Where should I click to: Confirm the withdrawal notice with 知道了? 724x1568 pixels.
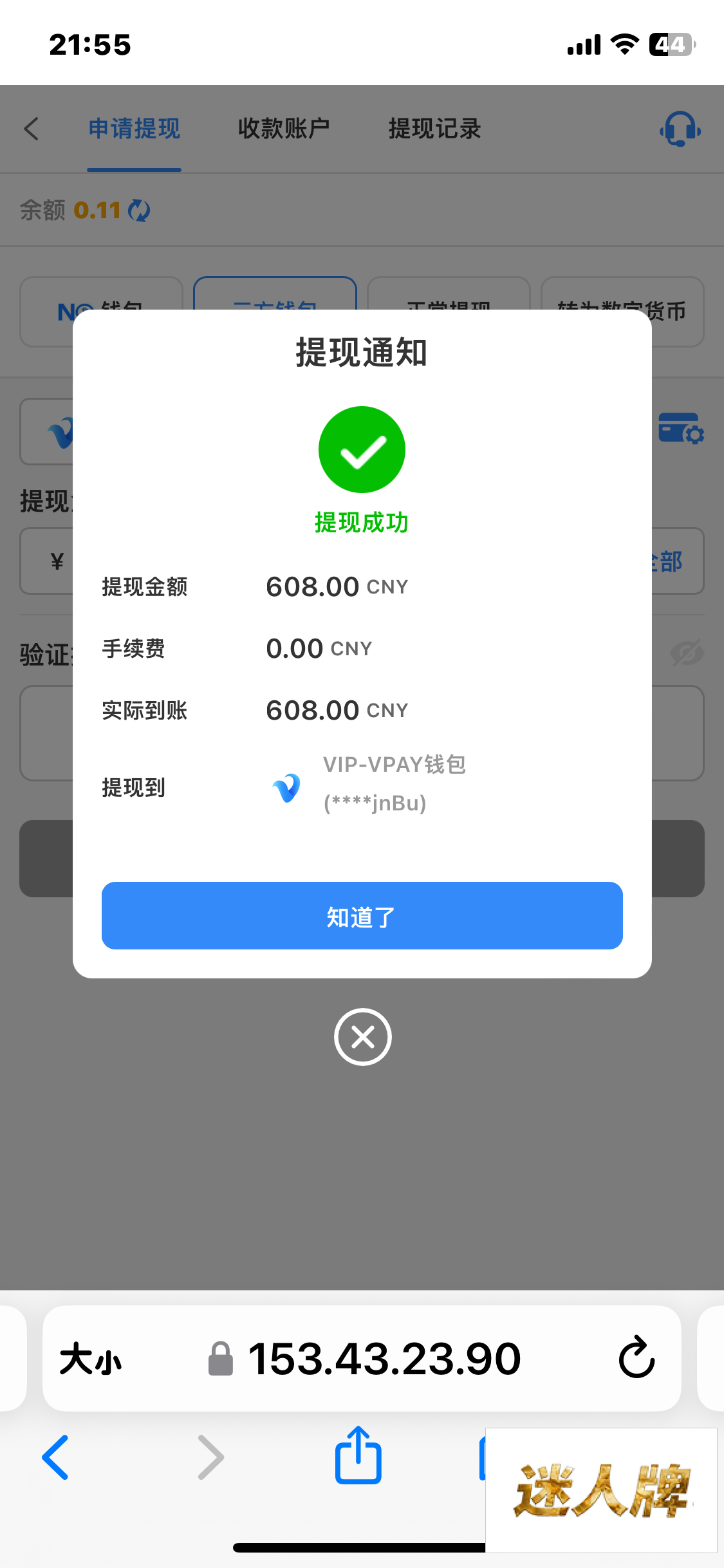click(x=362, y=915)
